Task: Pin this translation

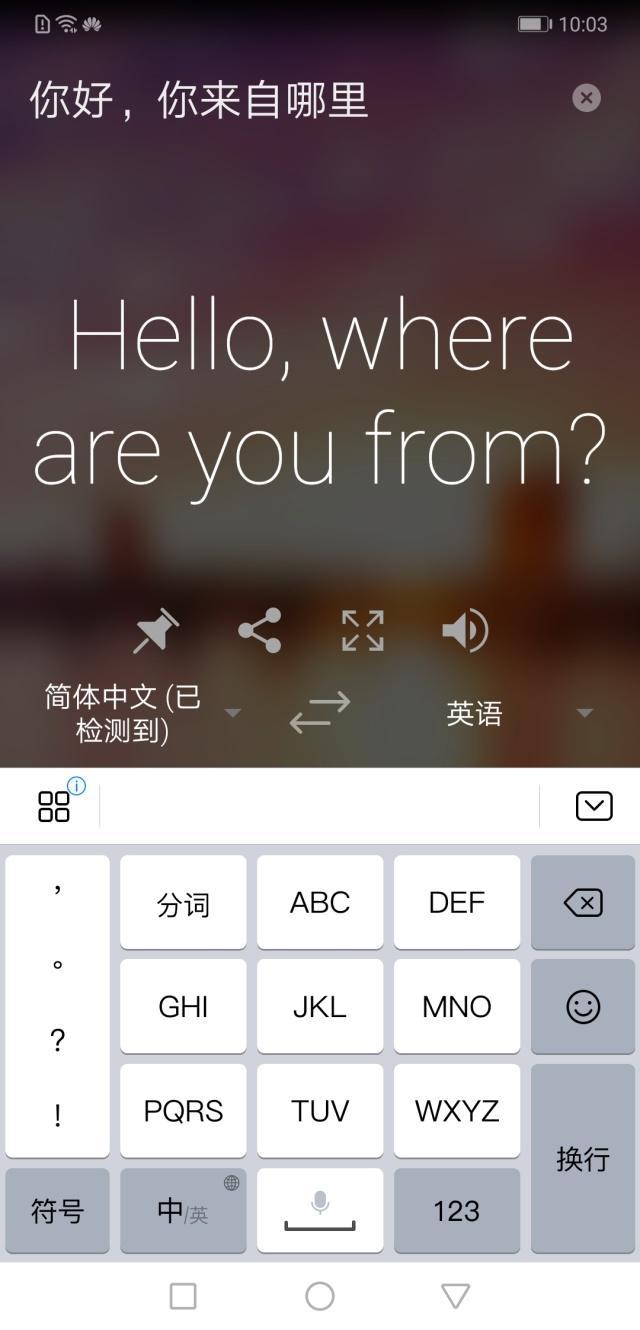Action: 156,631
